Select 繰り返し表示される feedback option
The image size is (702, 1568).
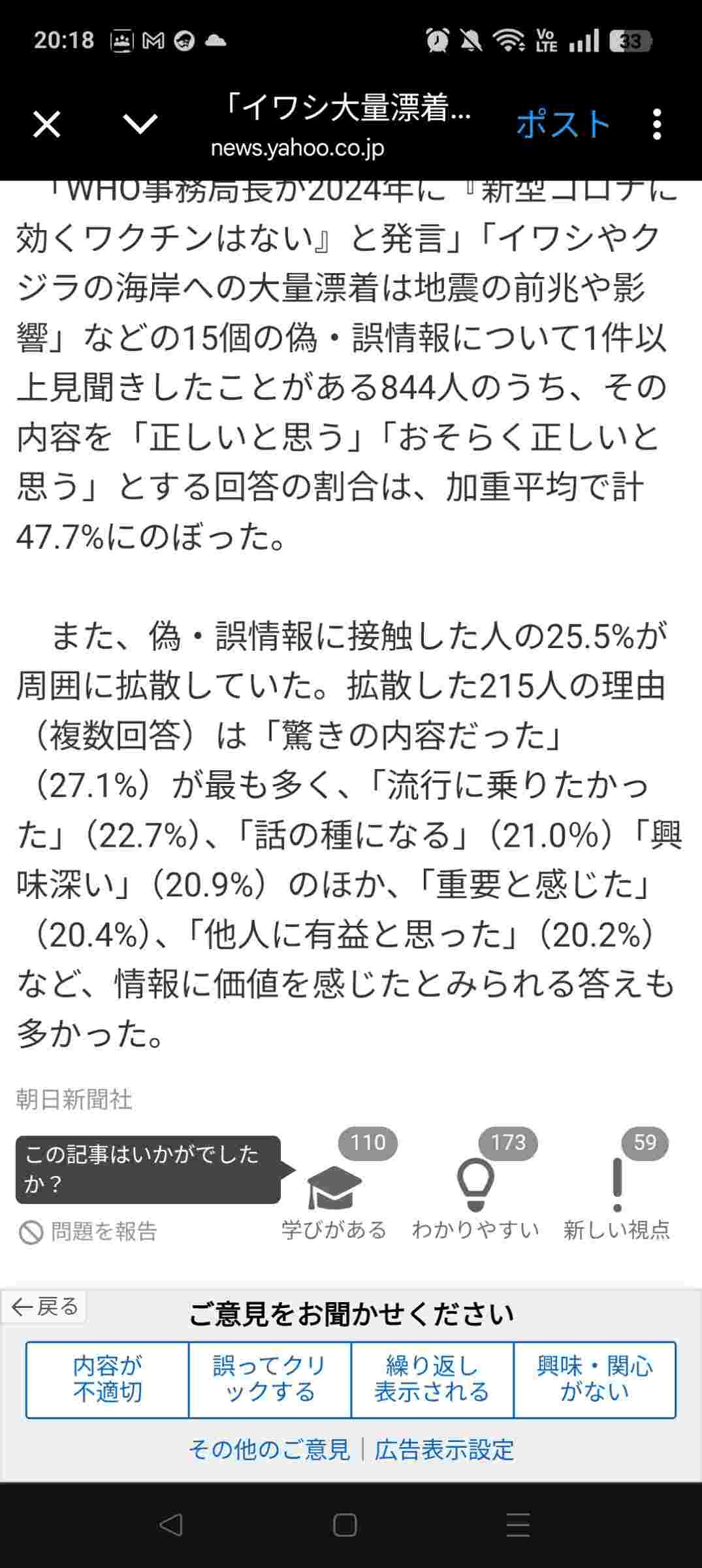pos(432,1379)
